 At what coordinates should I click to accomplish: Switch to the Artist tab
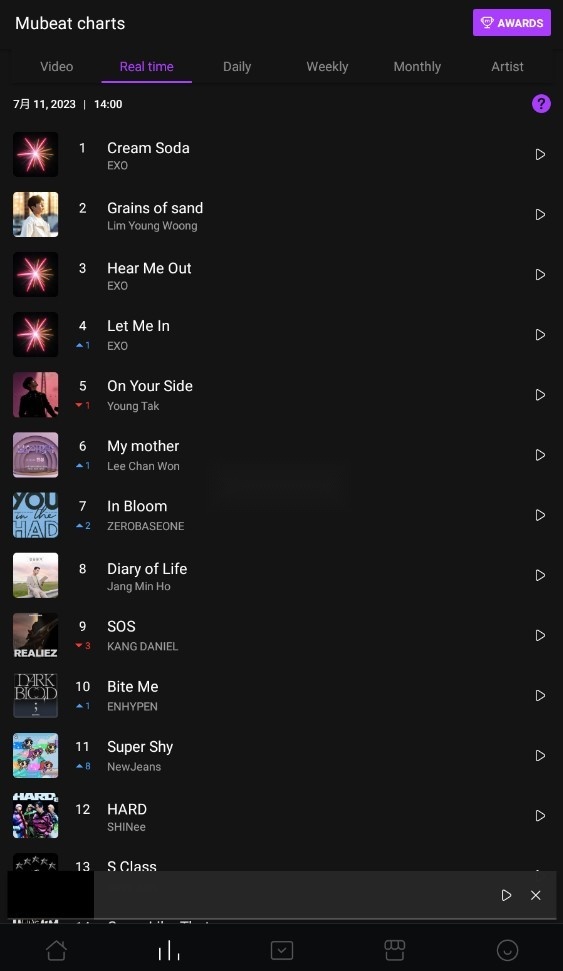507,67
